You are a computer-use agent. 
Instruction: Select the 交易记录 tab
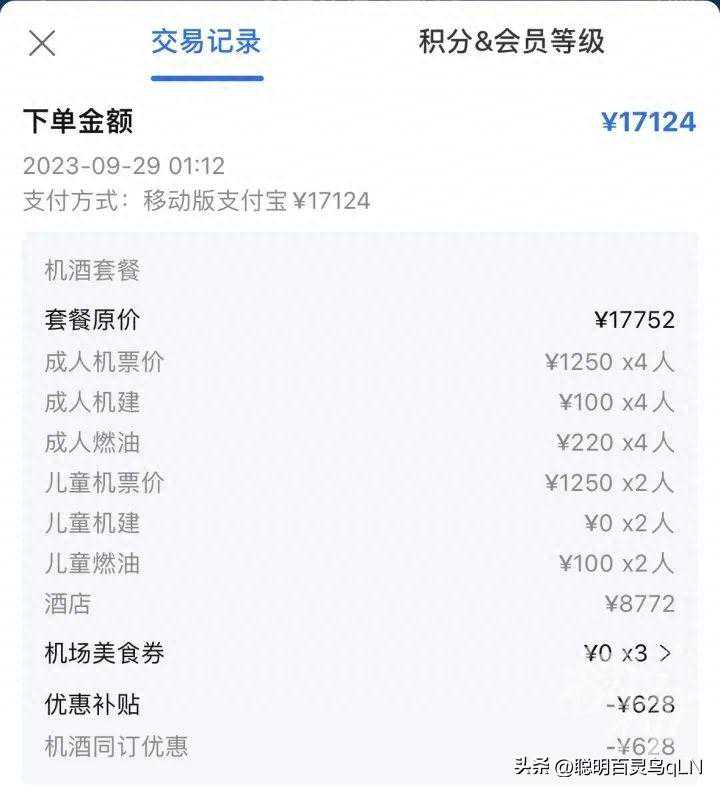[207, 42]
